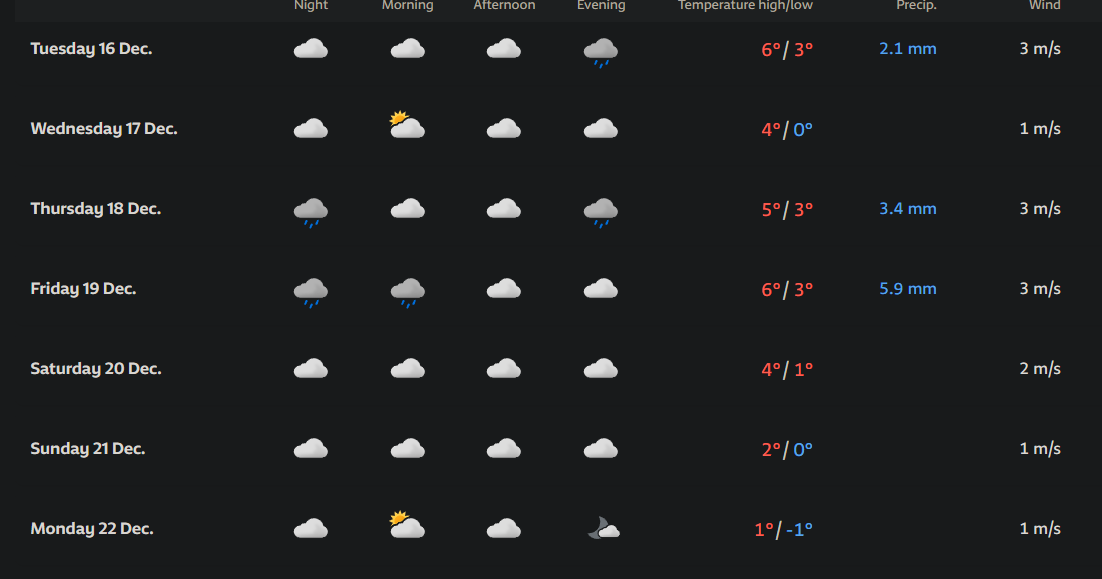The height and width of the screenshot is (579, 1102).
Task: Open the Wednesday 17 Dec. forecast row
Action: [x=551, y=129]
